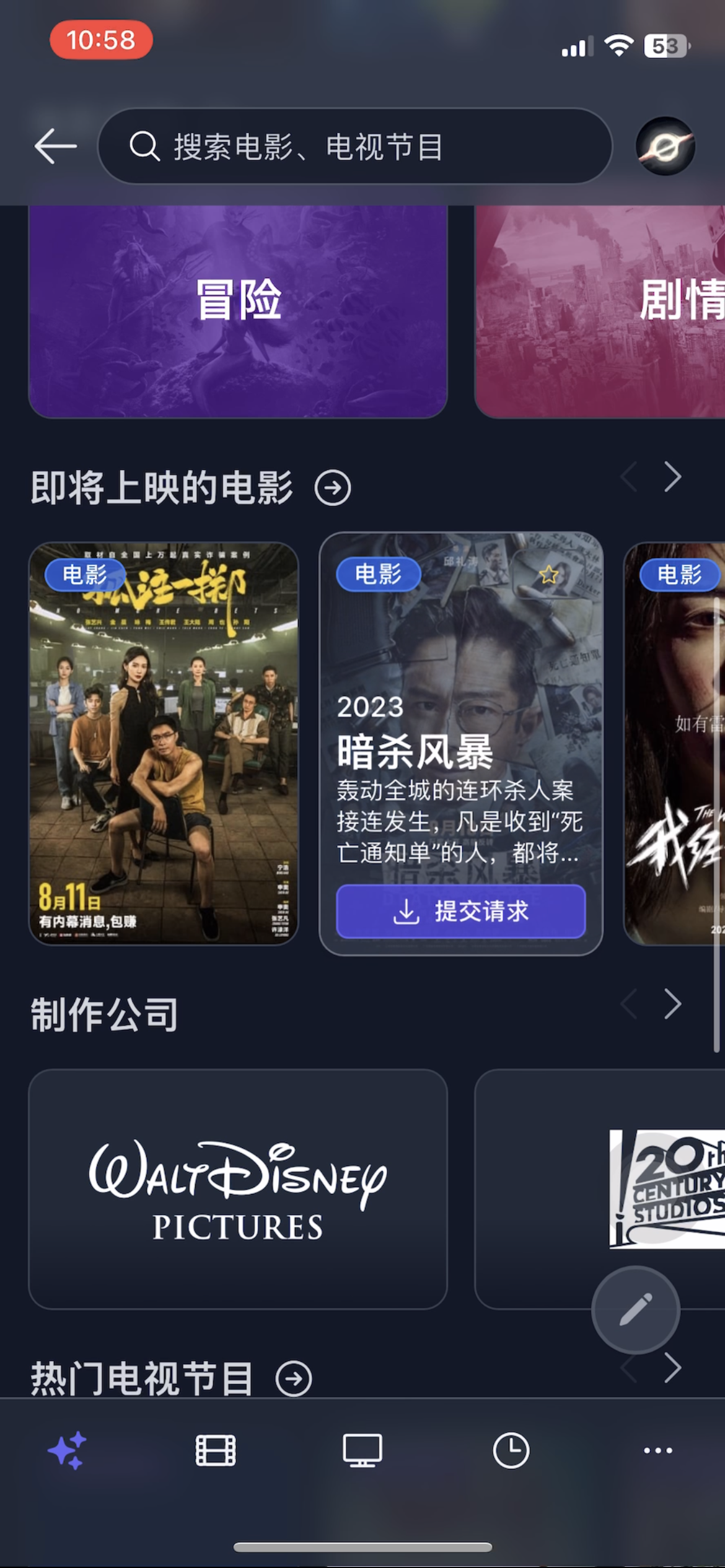The height and width of the screenshot is (1568, 725).
Task: Open the profile avatar
Action: click(665, 147)
